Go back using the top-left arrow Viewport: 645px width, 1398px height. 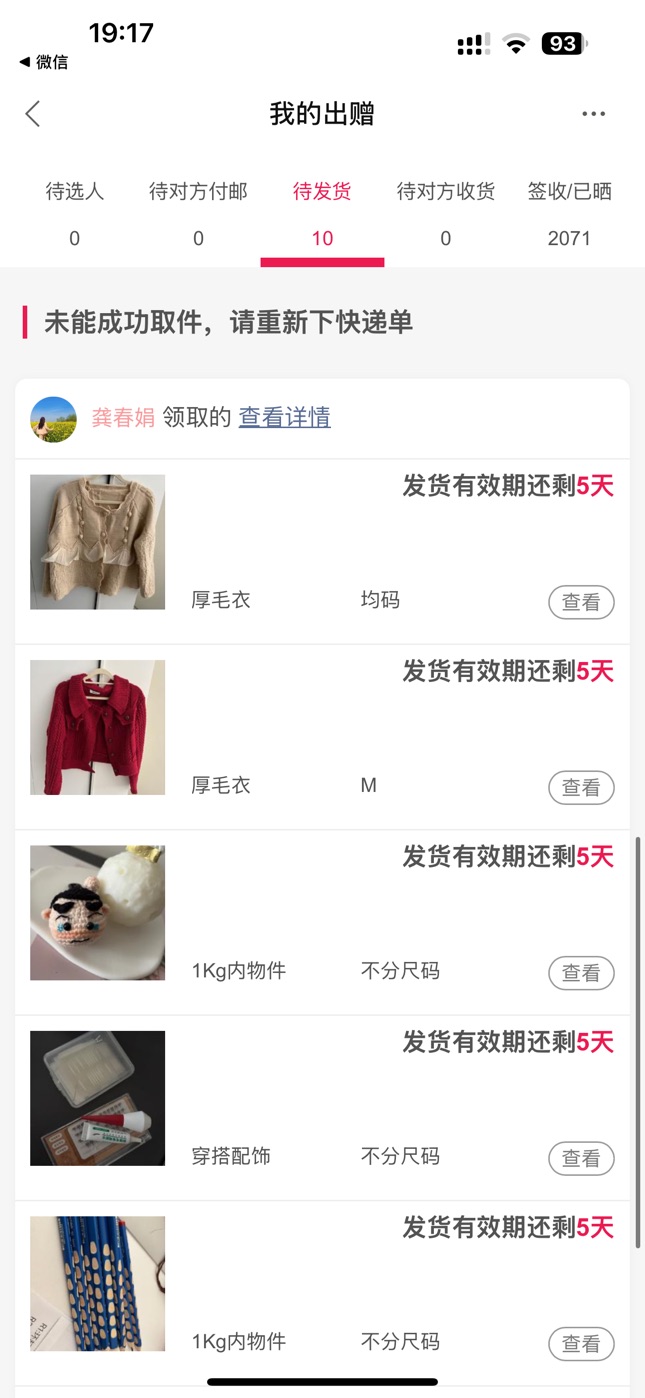pos(33,114)
